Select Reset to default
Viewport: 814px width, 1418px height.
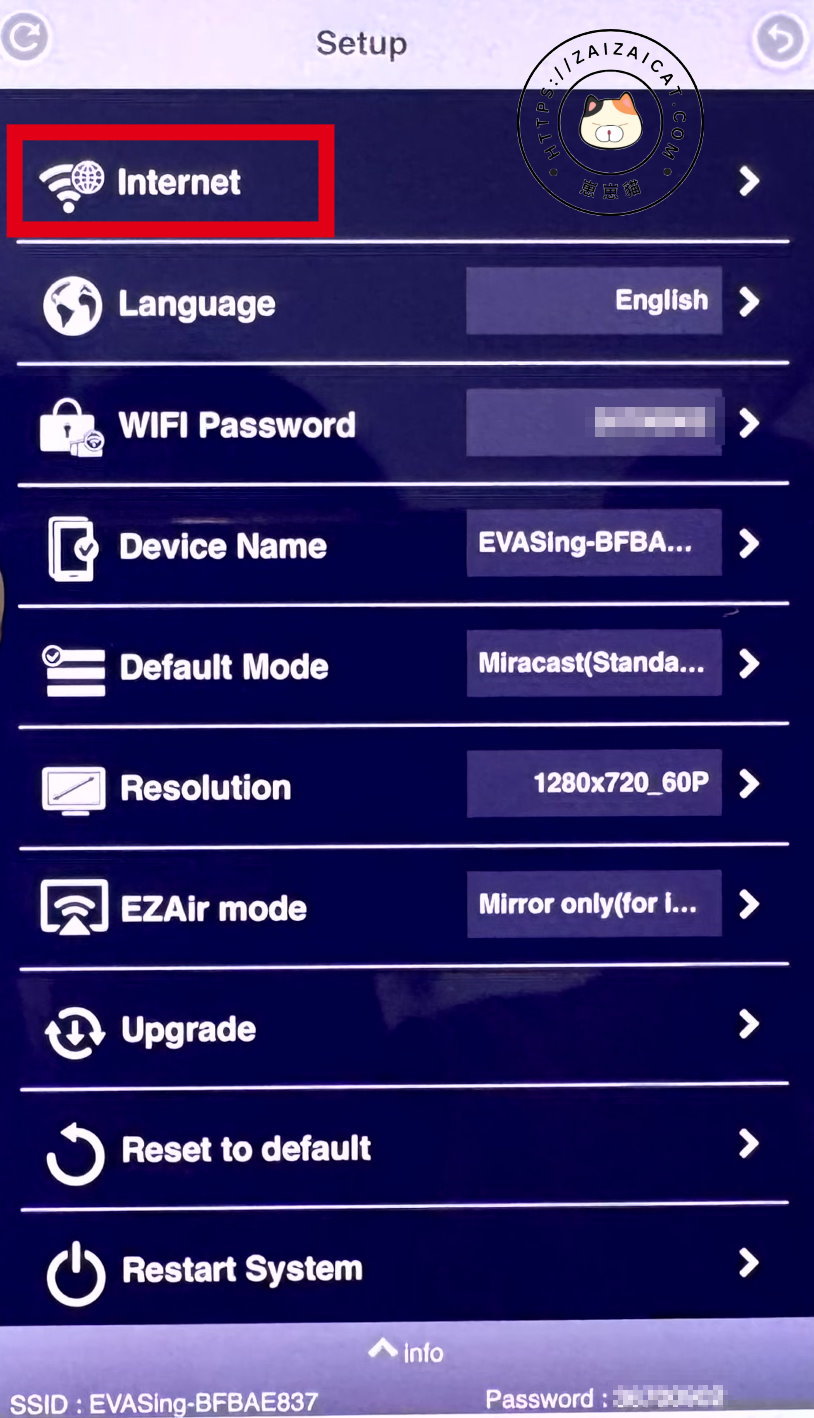[400, 1147]
